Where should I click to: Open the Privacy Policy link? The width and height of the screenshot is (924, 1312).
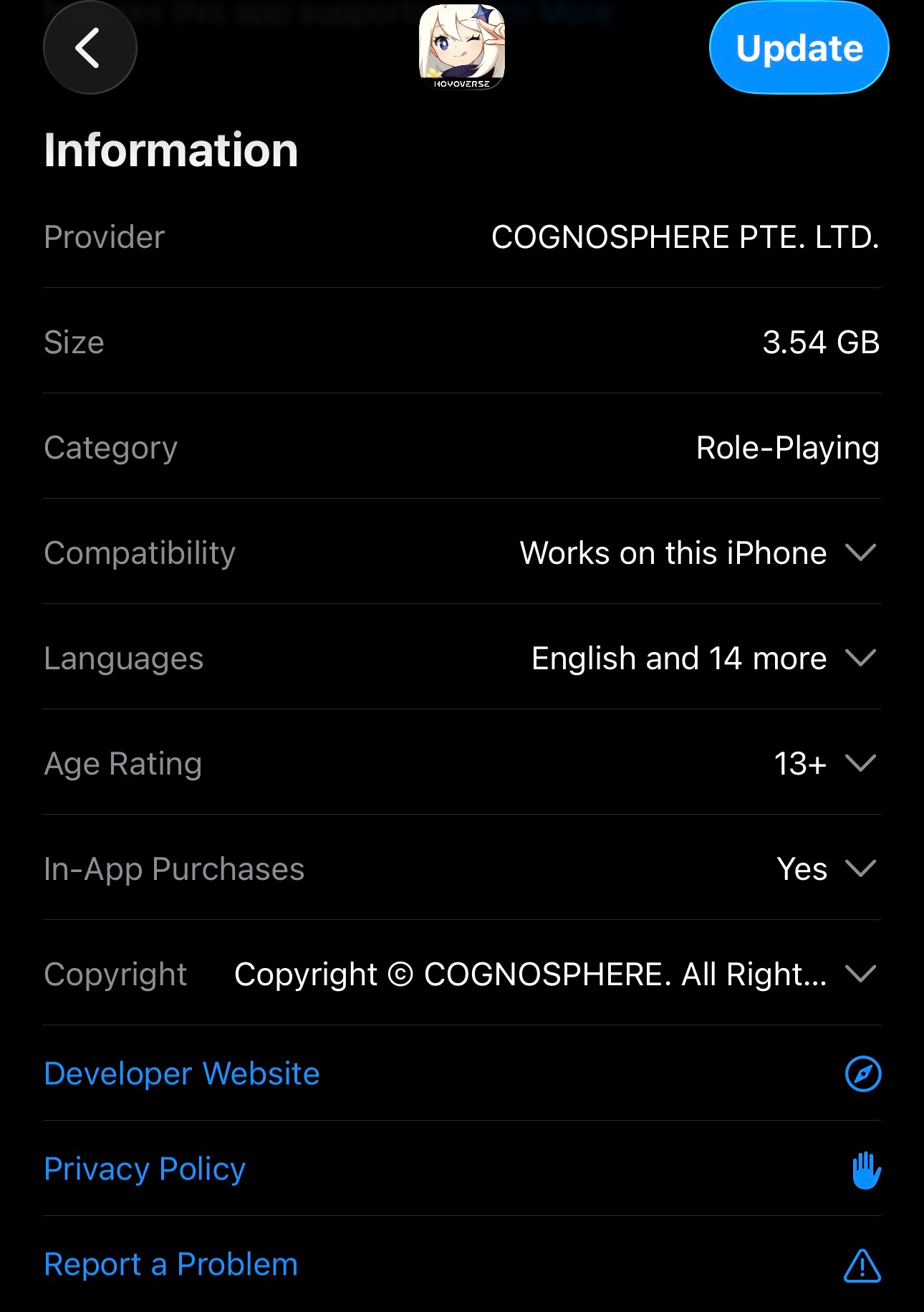145,1169
